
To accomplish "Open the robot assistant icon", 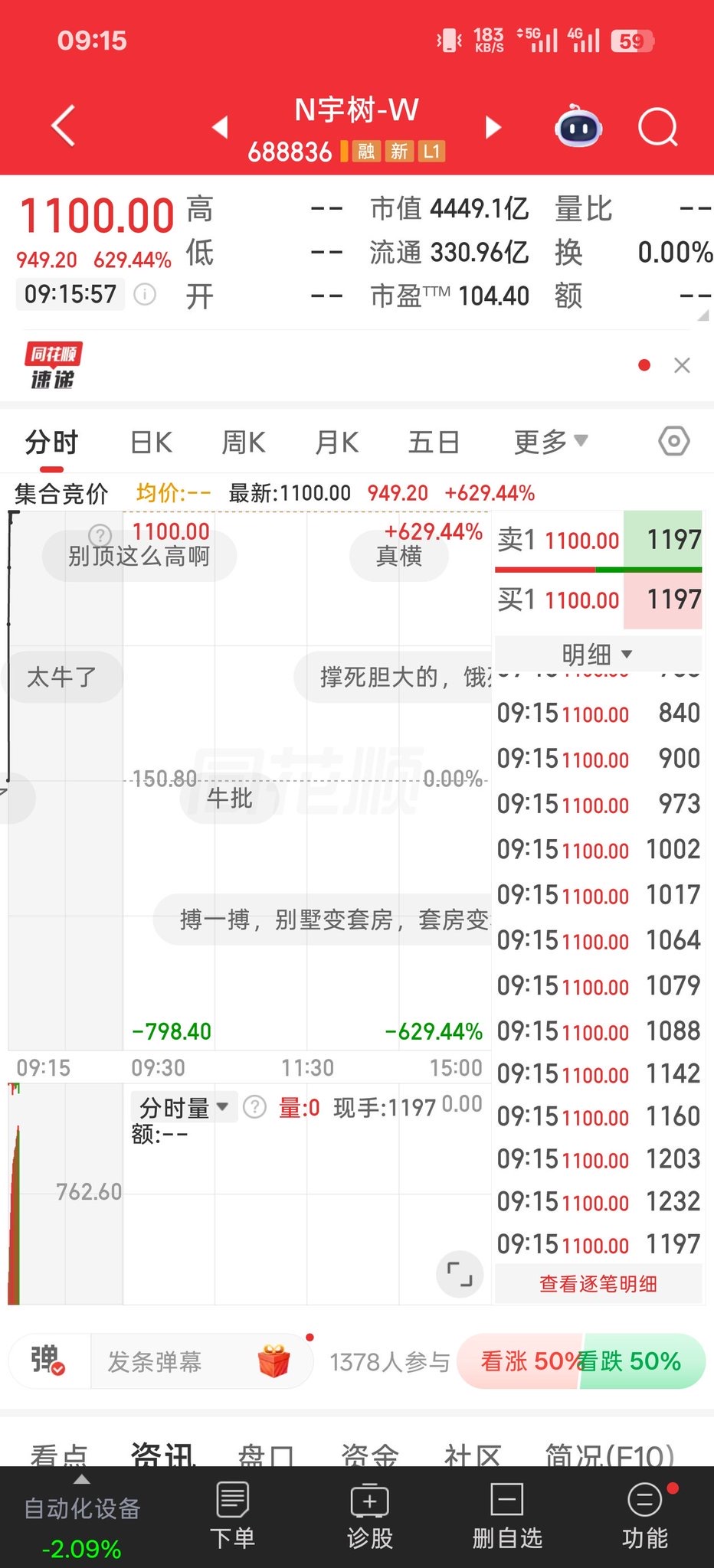I will coord(578,126).
